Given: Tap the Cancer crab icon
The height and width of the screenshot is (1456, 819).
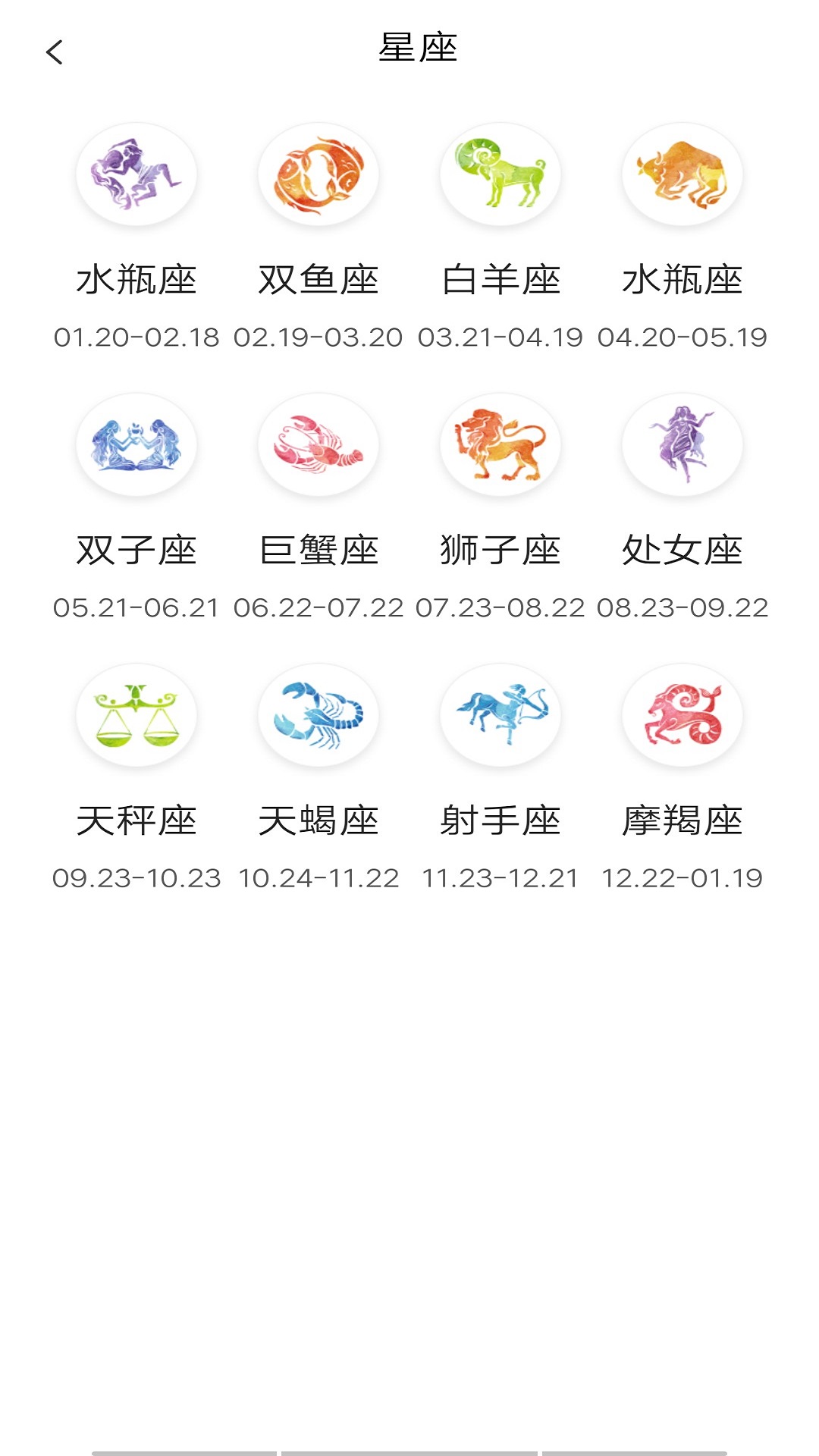Looking at the screenshot, I should click(x=318, y=446).
